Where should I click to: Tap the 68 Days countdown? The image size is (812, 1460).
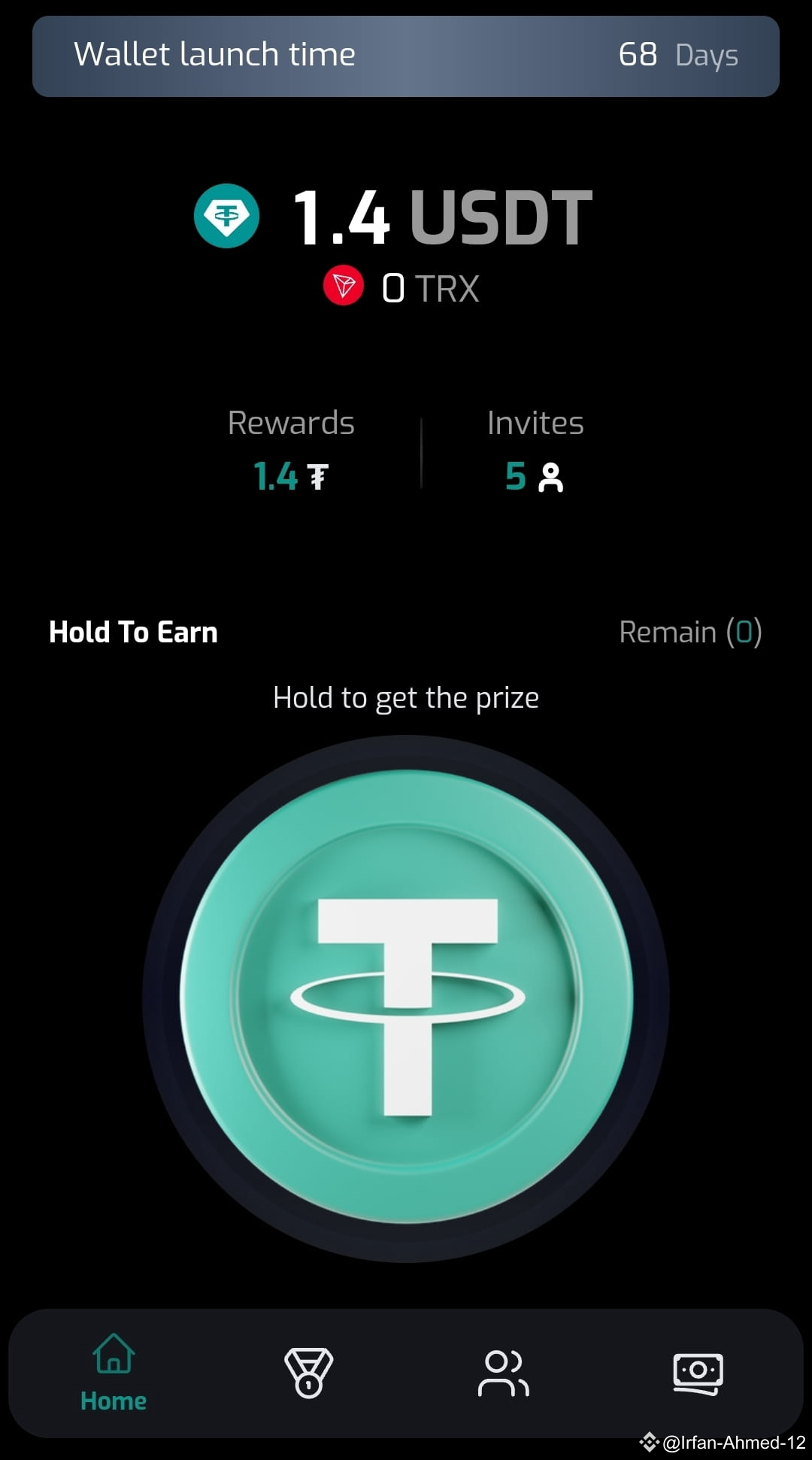tap(679, 56)
